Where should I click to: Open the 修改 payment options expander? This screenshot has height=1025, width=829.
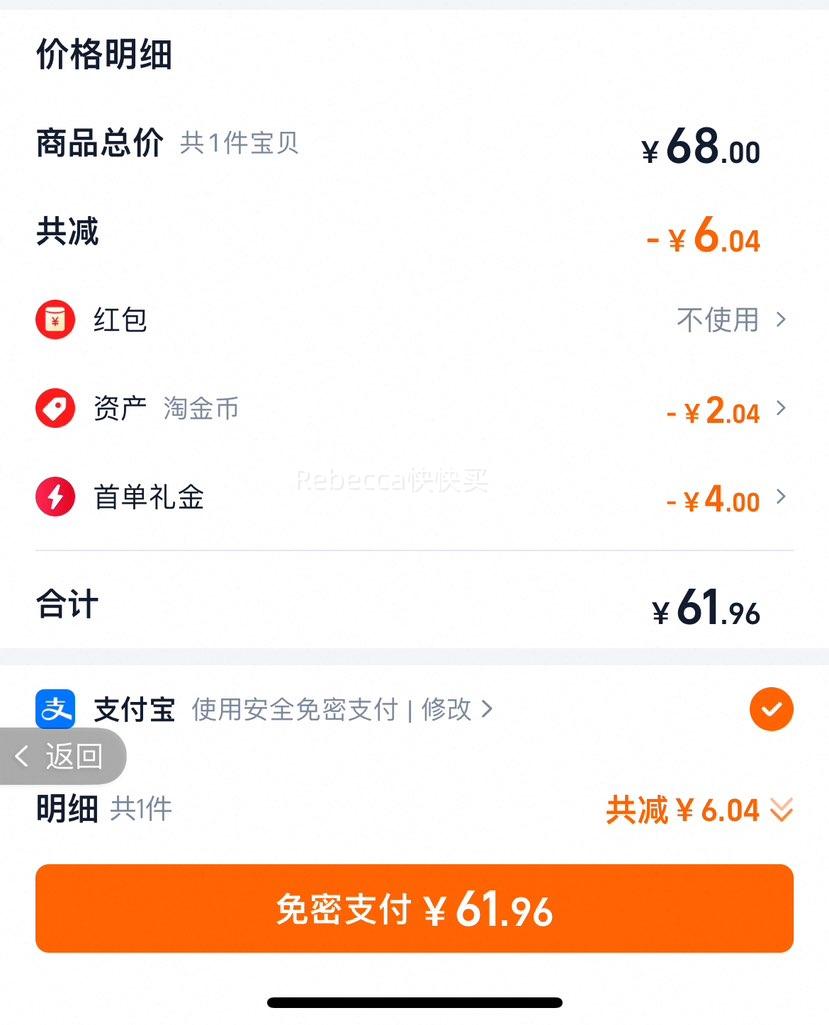488,710
